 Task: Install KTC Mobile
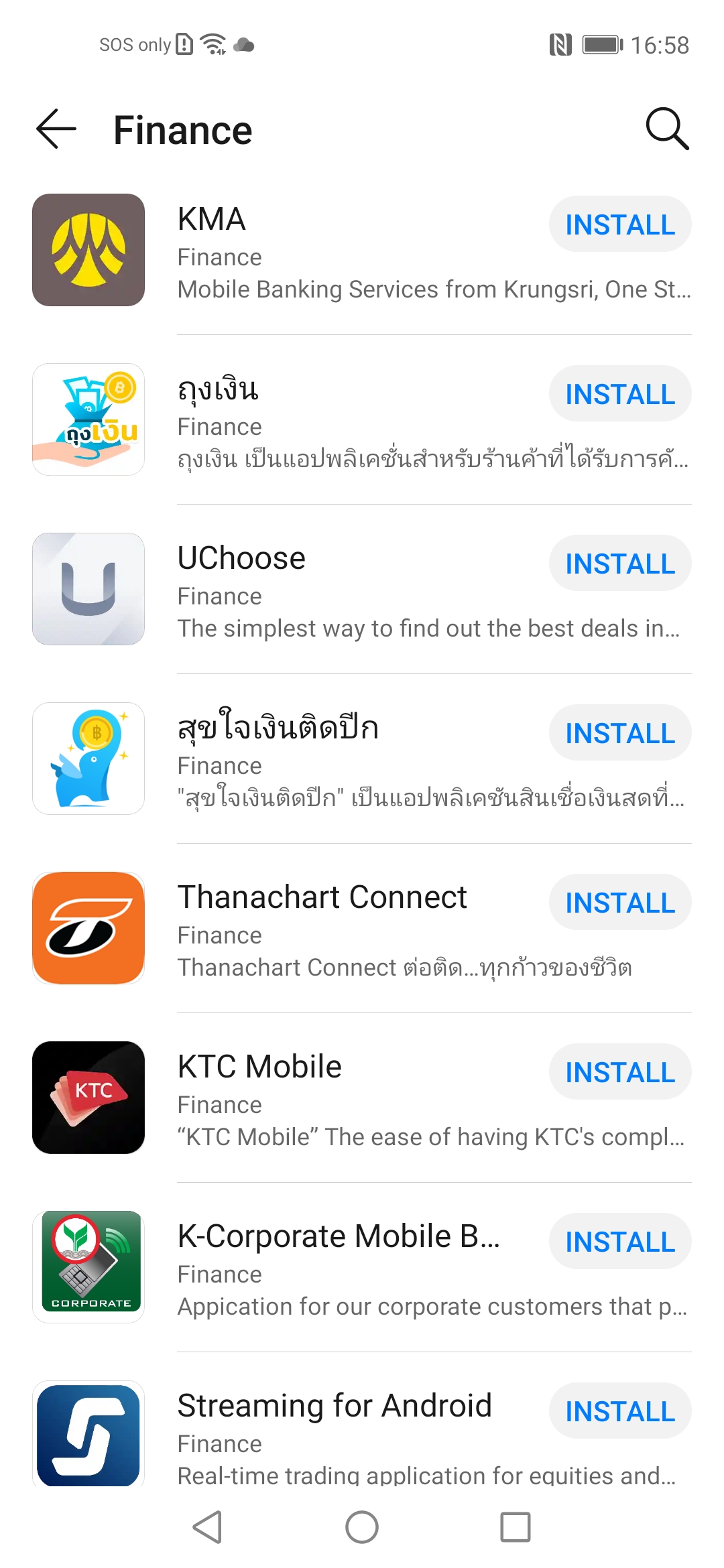click(x=619, y=1072)
